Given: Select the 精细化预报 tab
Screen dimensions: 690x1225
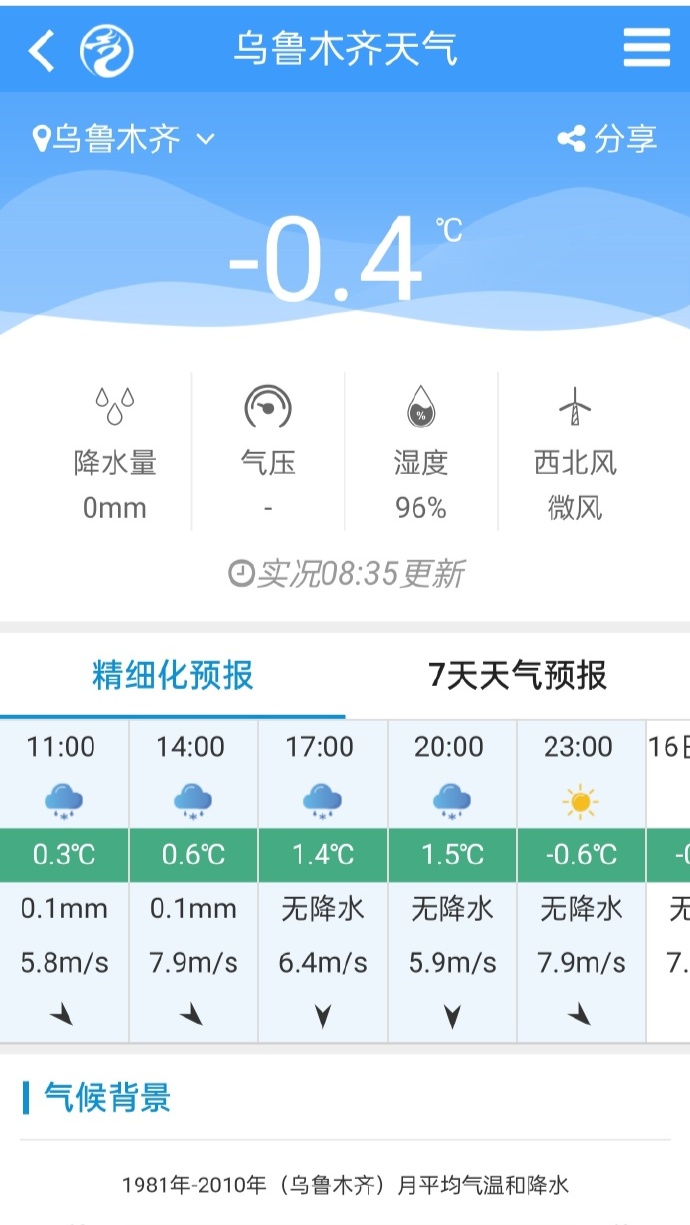Looking at the screenshot, I should click(x=172, y=676).
